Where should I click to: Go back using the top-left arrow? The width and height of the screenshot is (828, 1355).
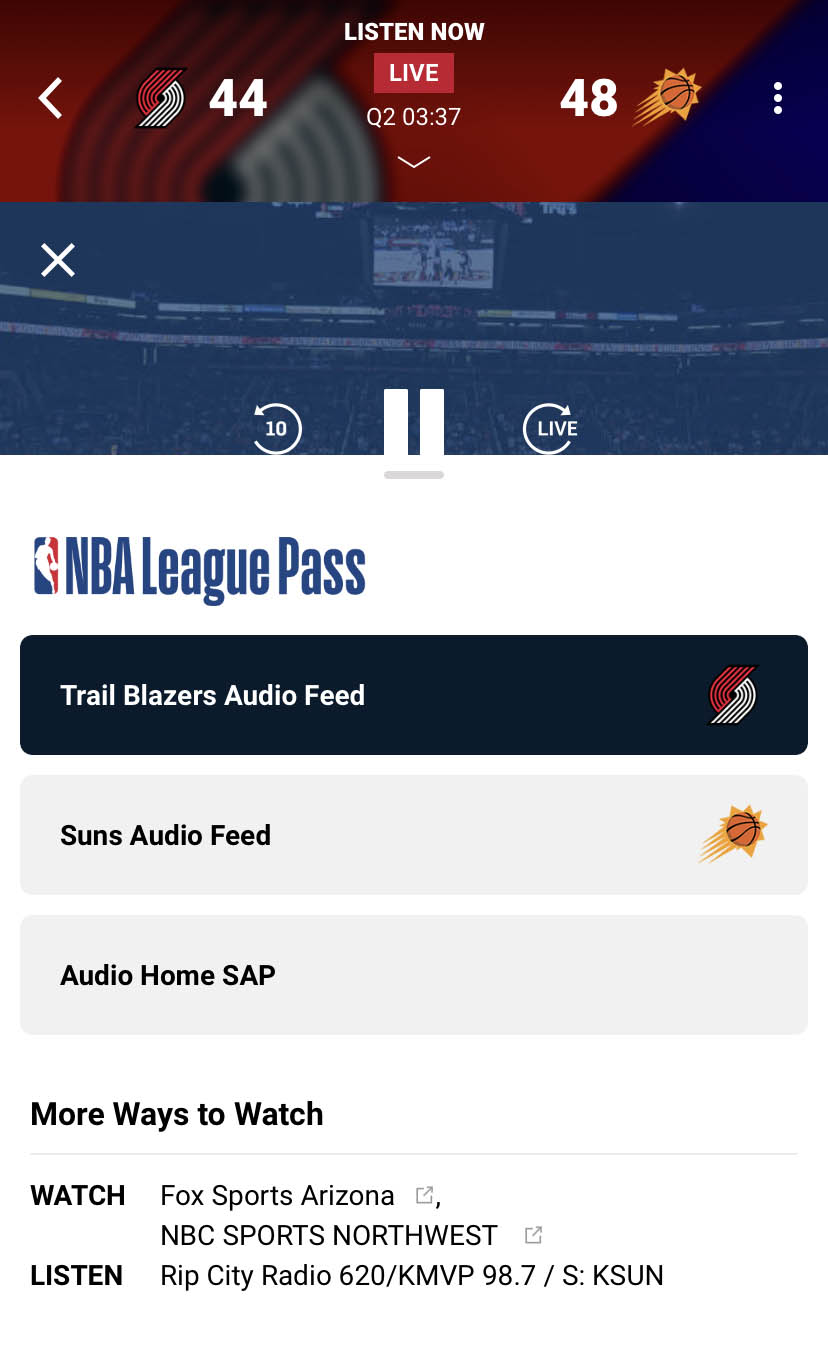(51, 98)
